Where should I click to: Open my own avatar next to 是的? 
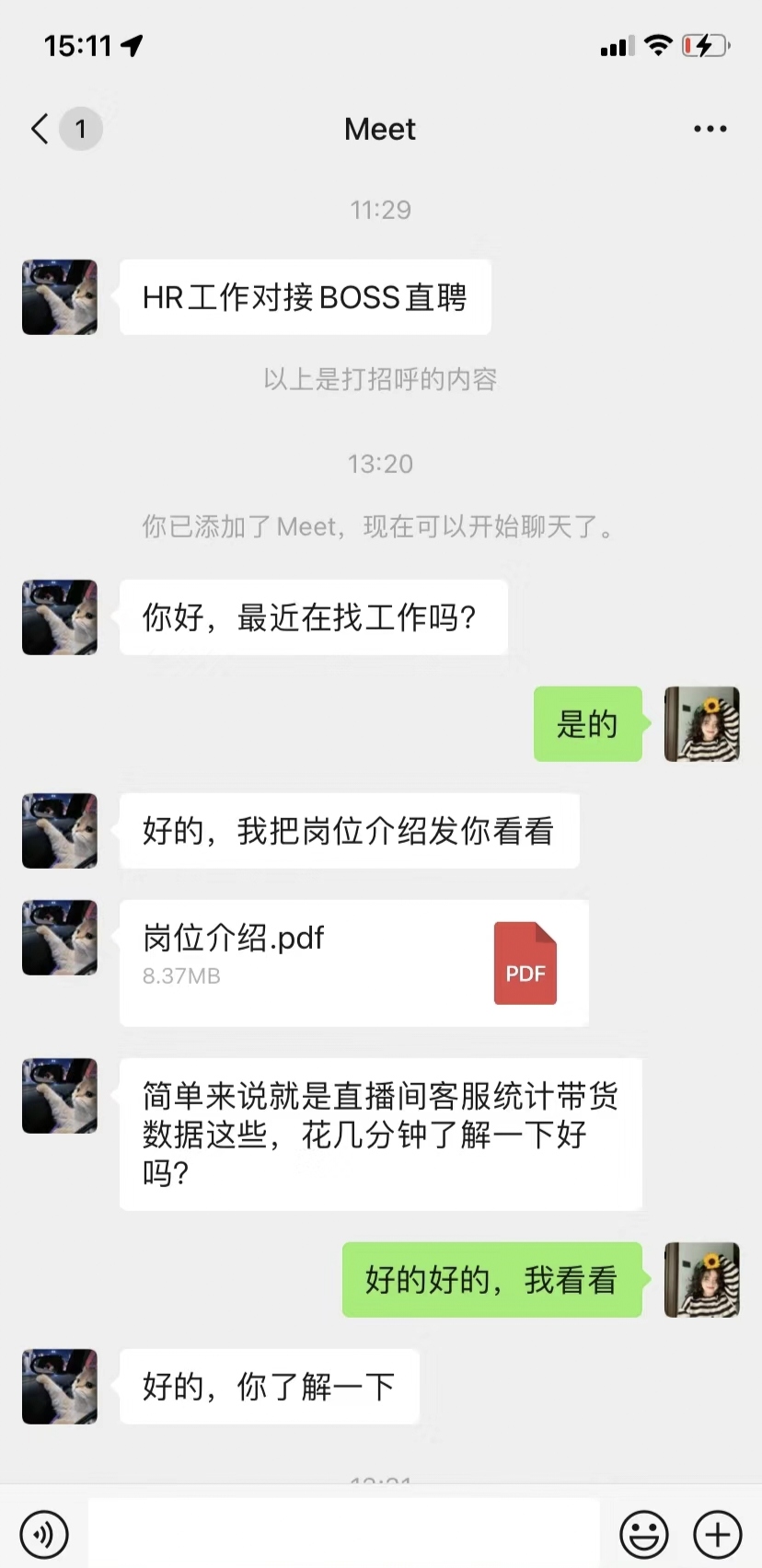coord(701,724)
